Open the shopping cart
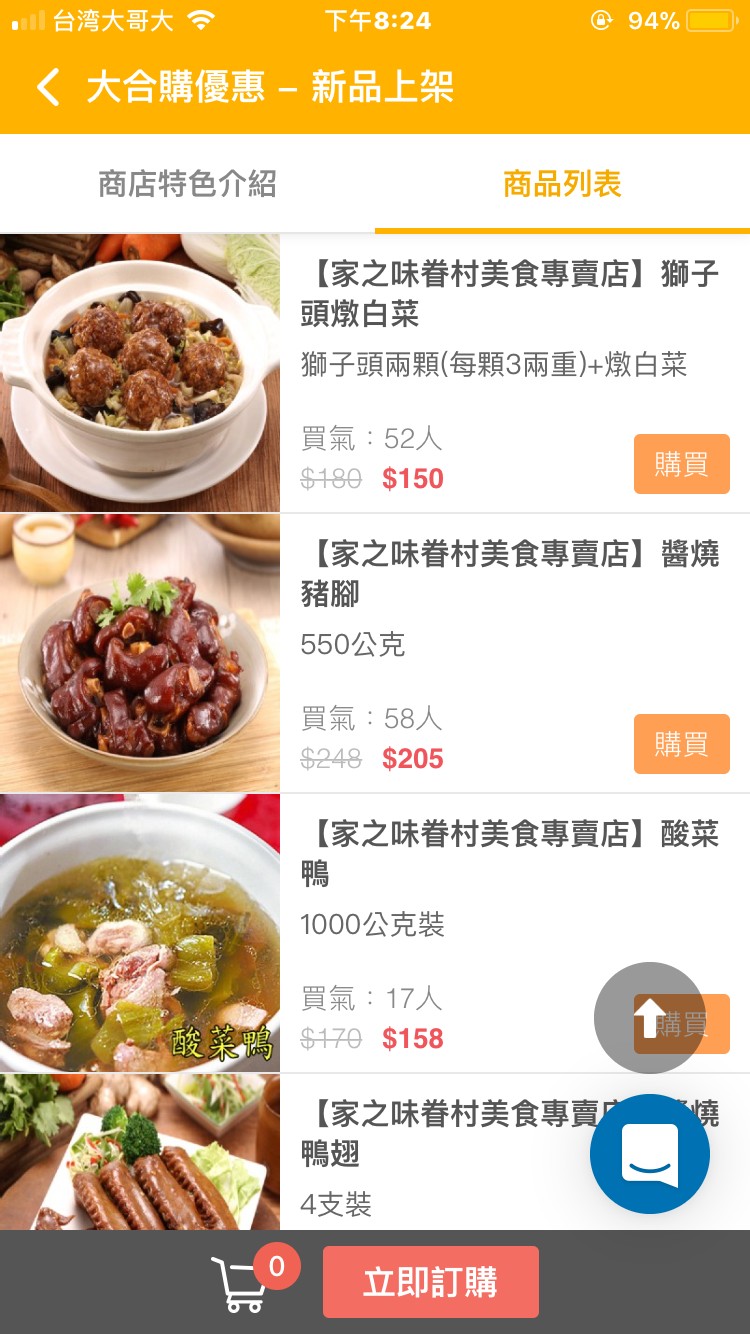The height and width of the screenshot is (1334, 750). (240, 1283)
